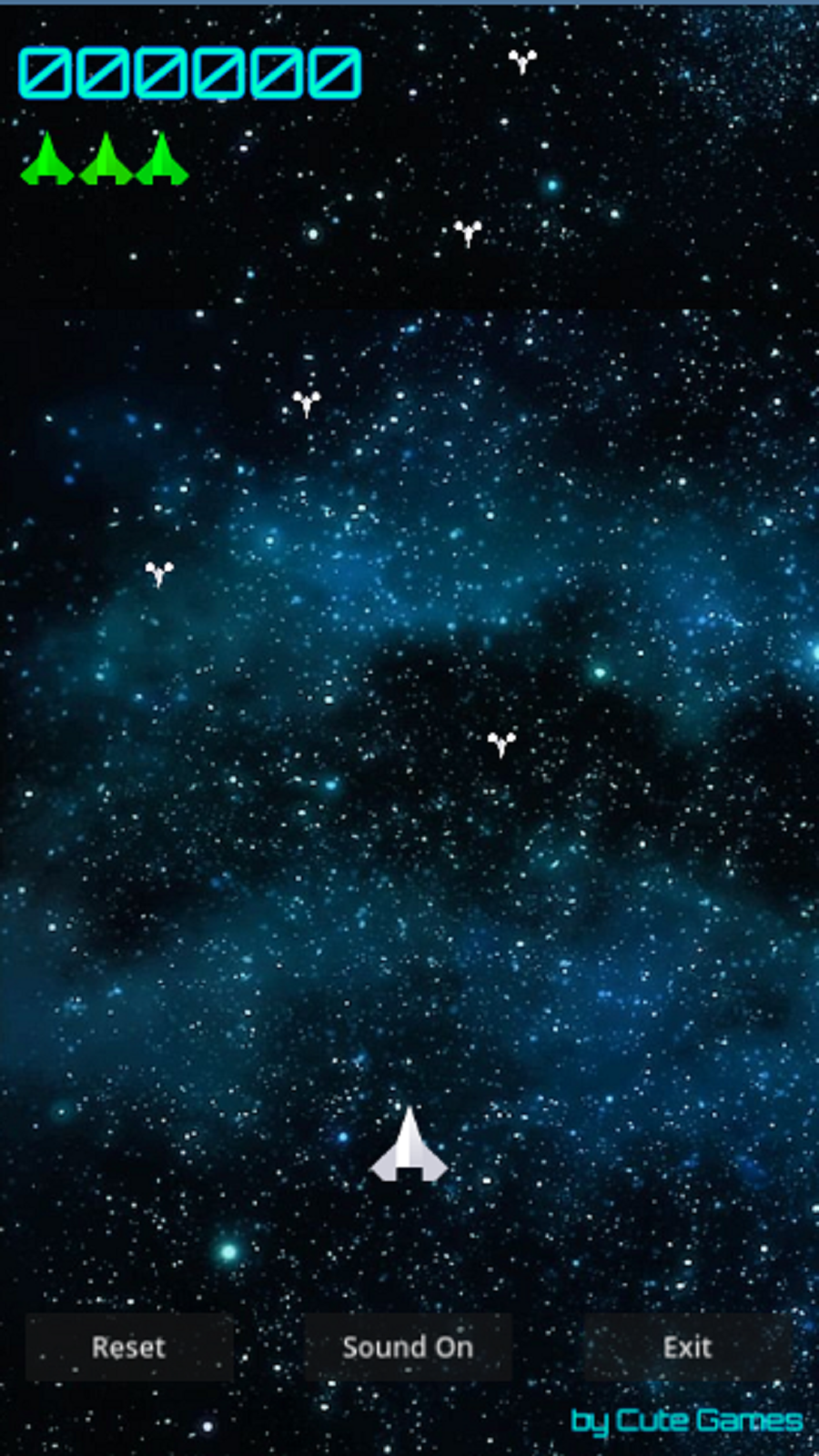Reset the game
The image size is (819, 1456).
pyautogui.click(x=128, y=1347)
